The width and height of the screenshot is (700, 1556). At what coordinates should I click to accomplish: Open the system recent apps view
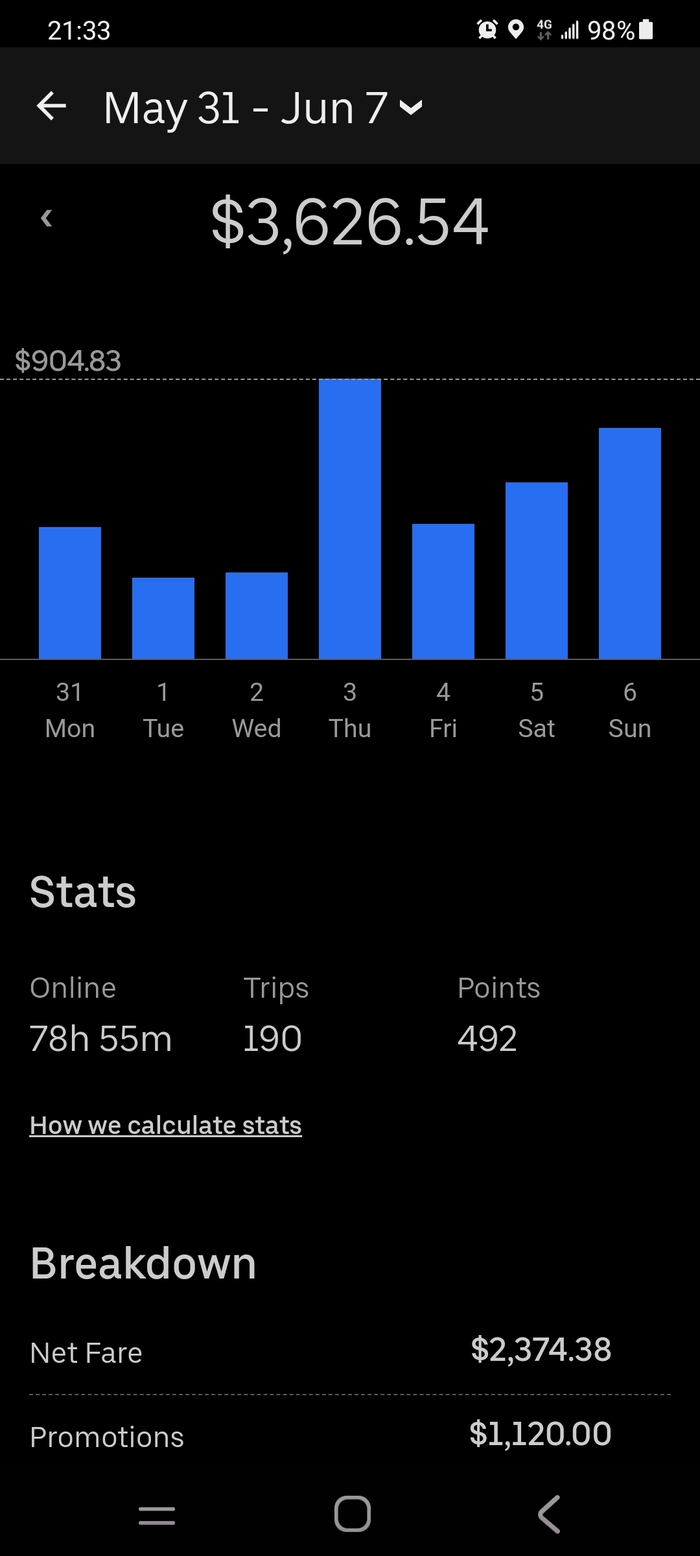pyautogui.click(x=157, y=1515)
